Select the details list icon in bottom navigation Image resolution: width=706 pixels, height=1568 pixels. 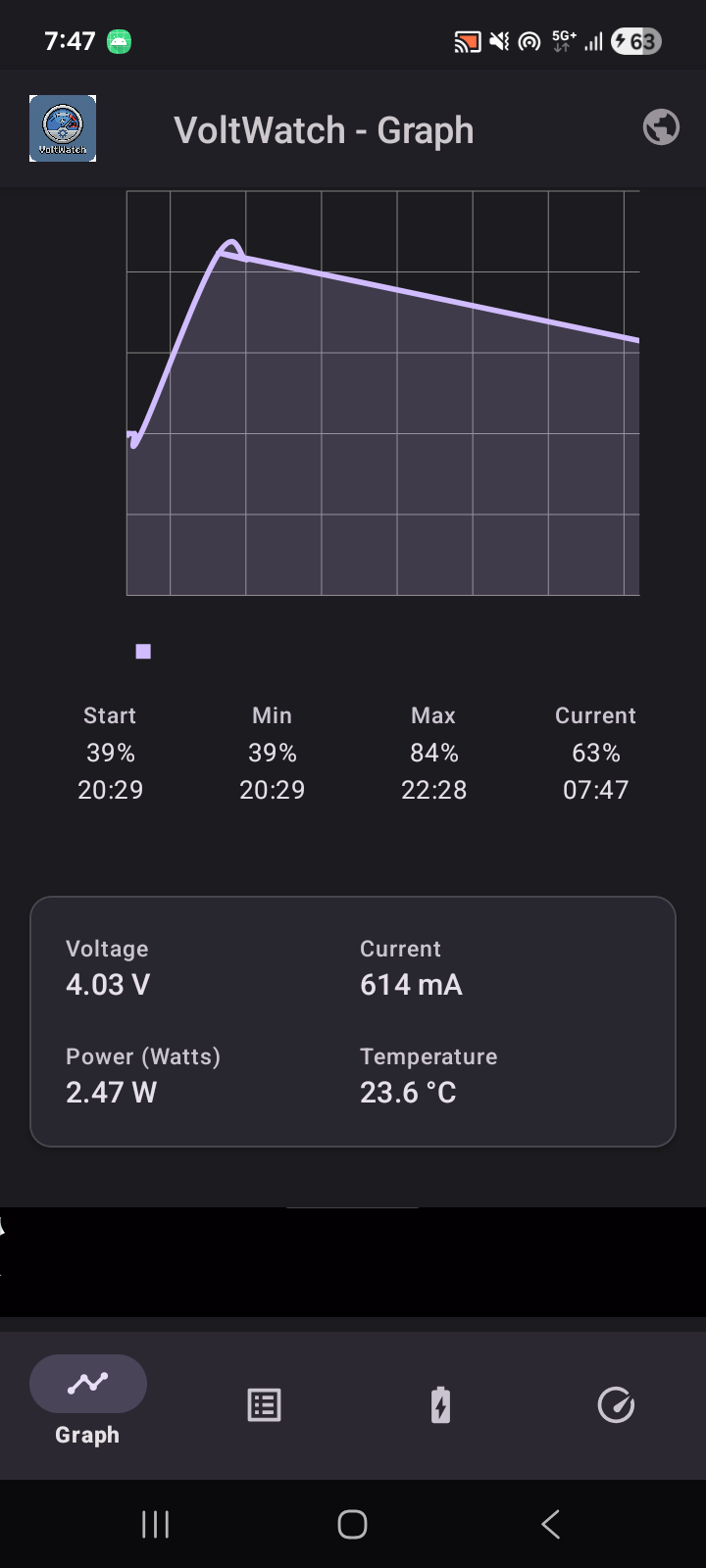(x=264, y=1405)
